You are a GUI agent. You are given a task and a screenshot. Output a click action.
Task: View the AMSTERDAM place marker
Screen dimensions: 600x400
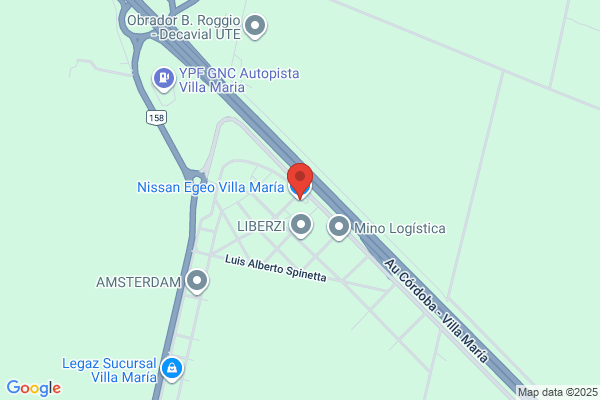(198, 281)
